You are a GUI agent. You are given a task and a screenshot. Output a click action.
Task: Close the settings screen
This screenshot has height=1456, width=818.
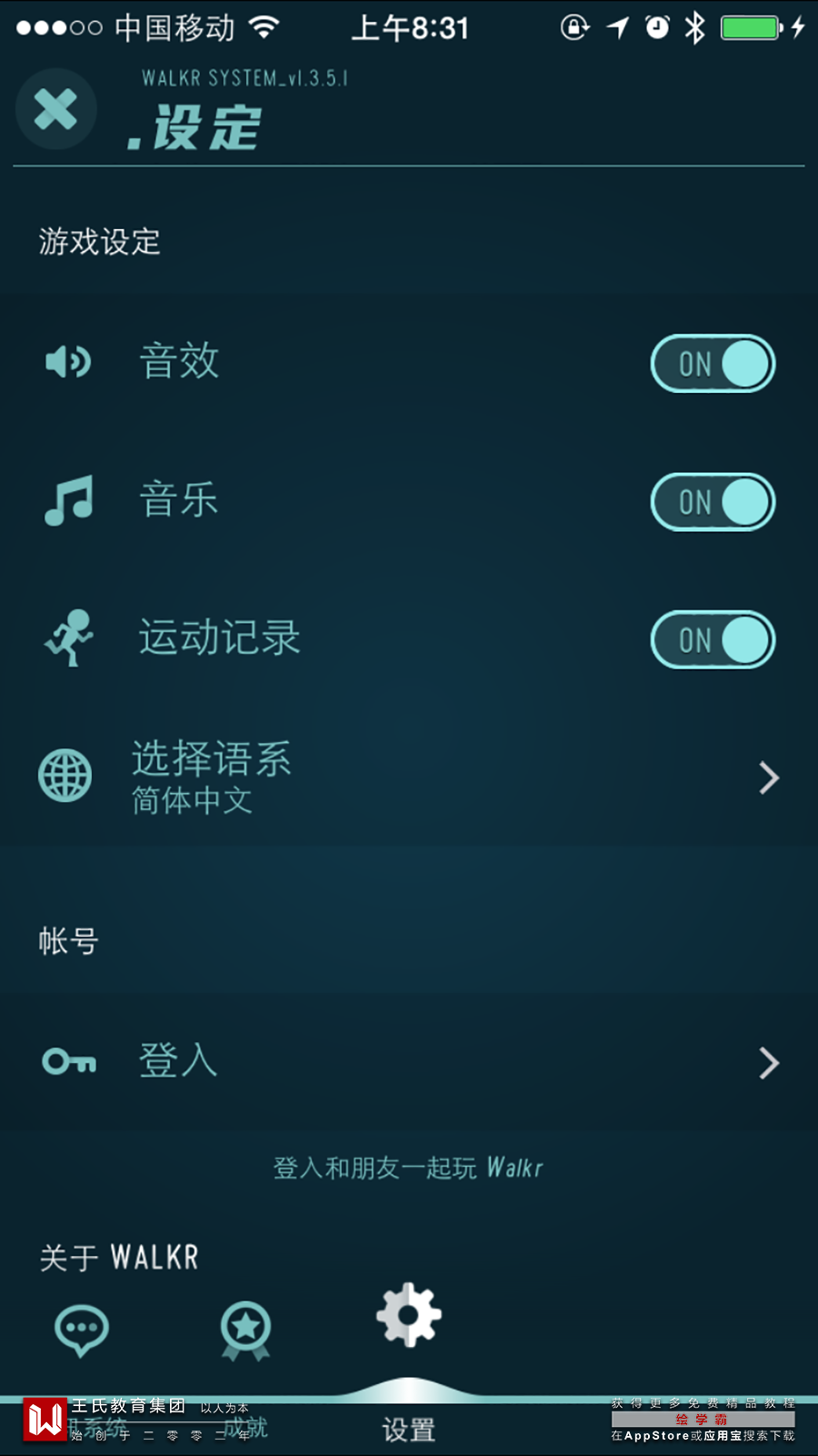pos(56,110)
